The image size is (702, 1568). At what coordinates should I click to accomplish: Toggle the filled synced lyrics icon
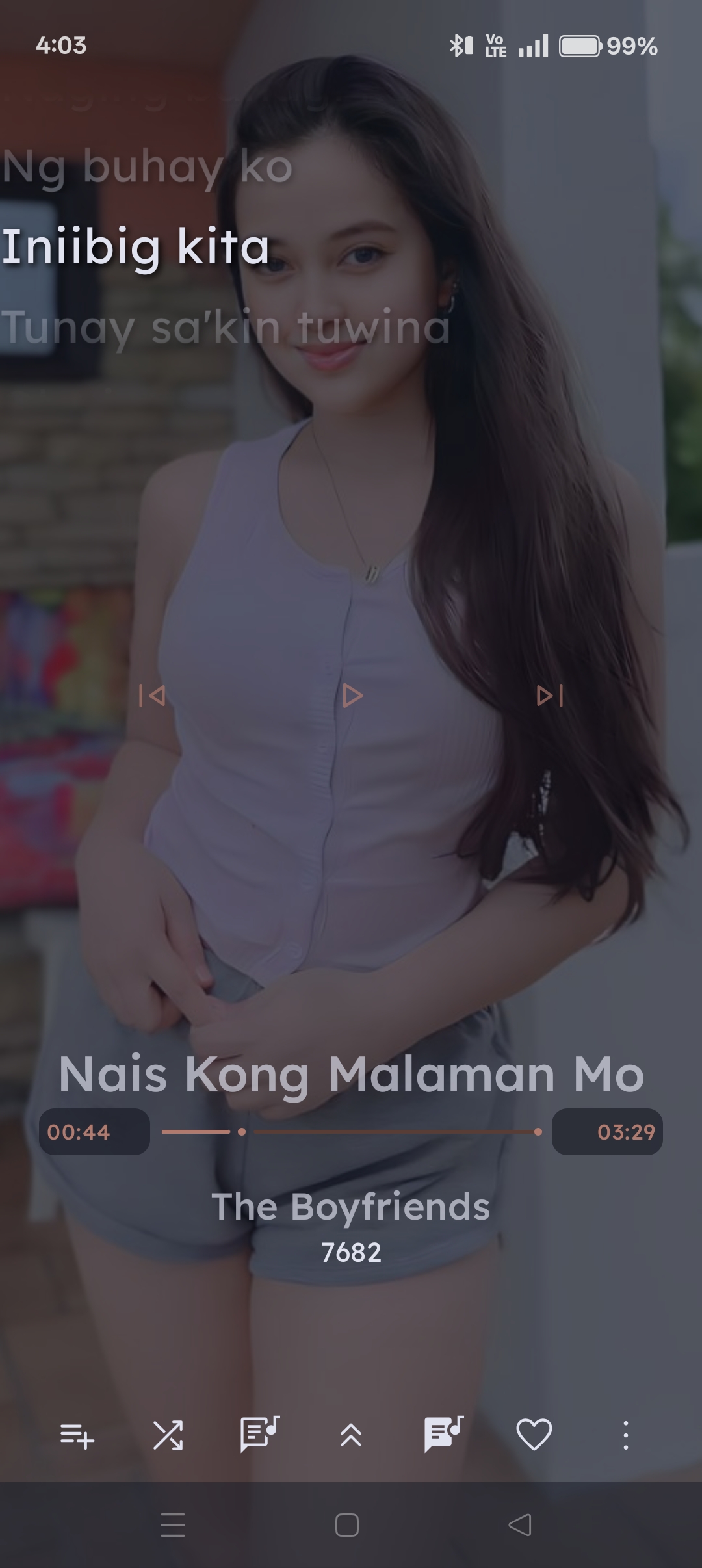coord(443,1434)
